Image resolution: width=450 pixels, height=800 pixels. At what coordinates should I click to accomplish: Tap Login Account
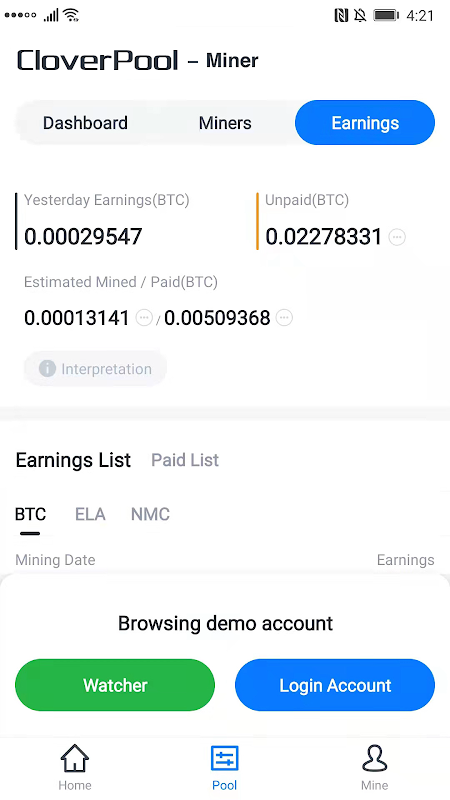point(335,685)
